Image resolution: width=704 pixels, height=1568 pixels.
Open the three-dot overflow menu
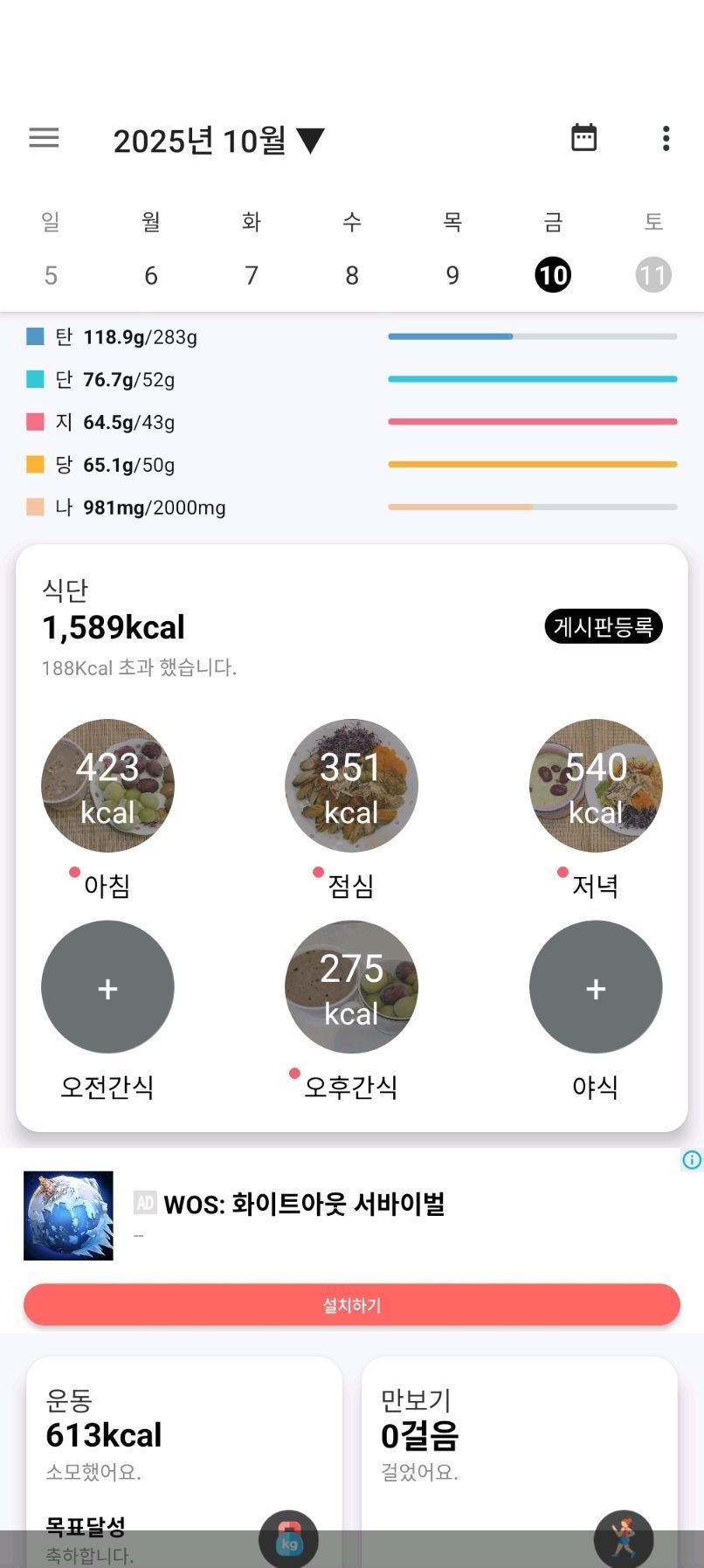coord(666,138)
